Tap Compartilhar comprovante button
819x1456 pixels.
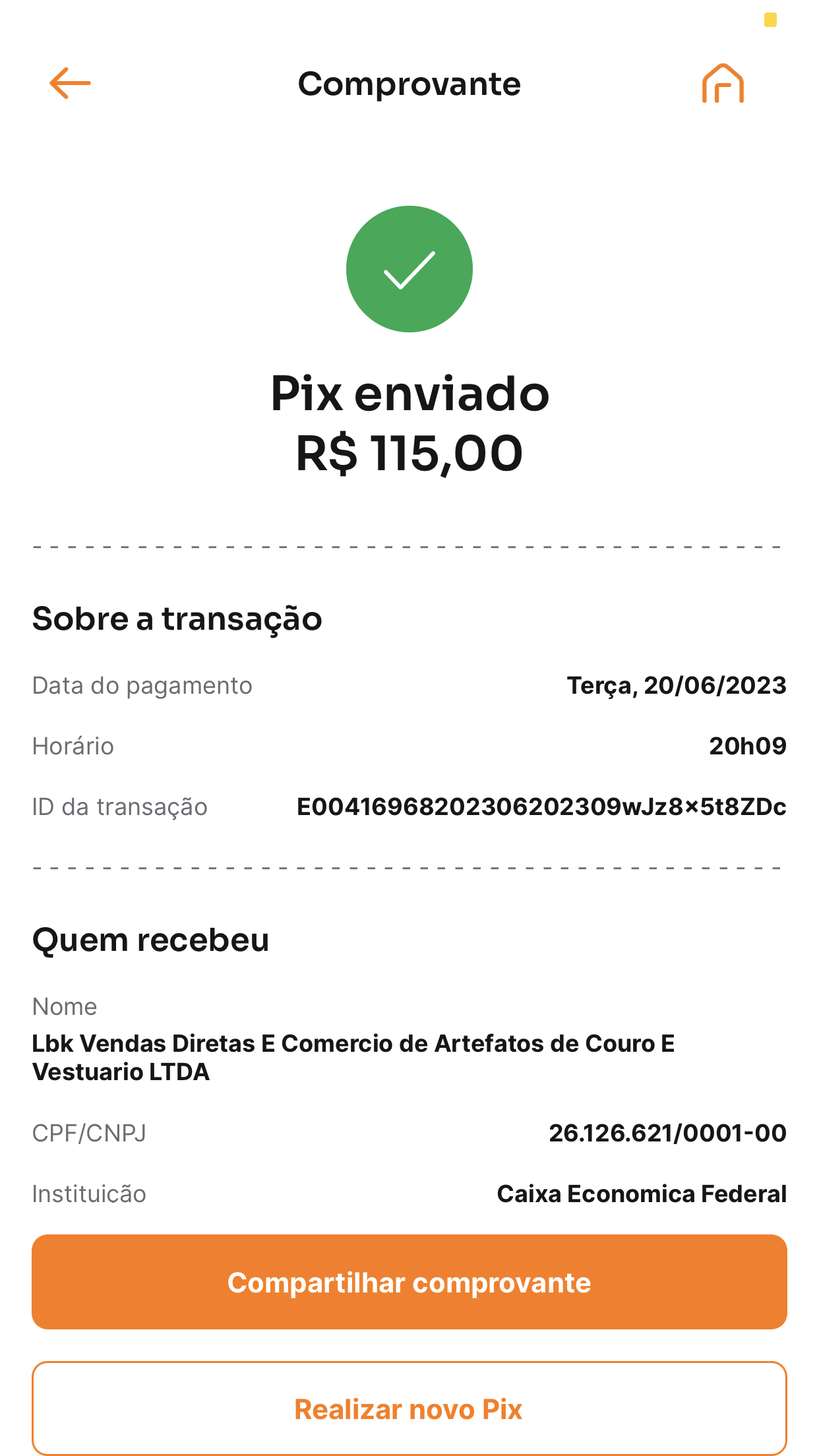(x=409, y=1282)
